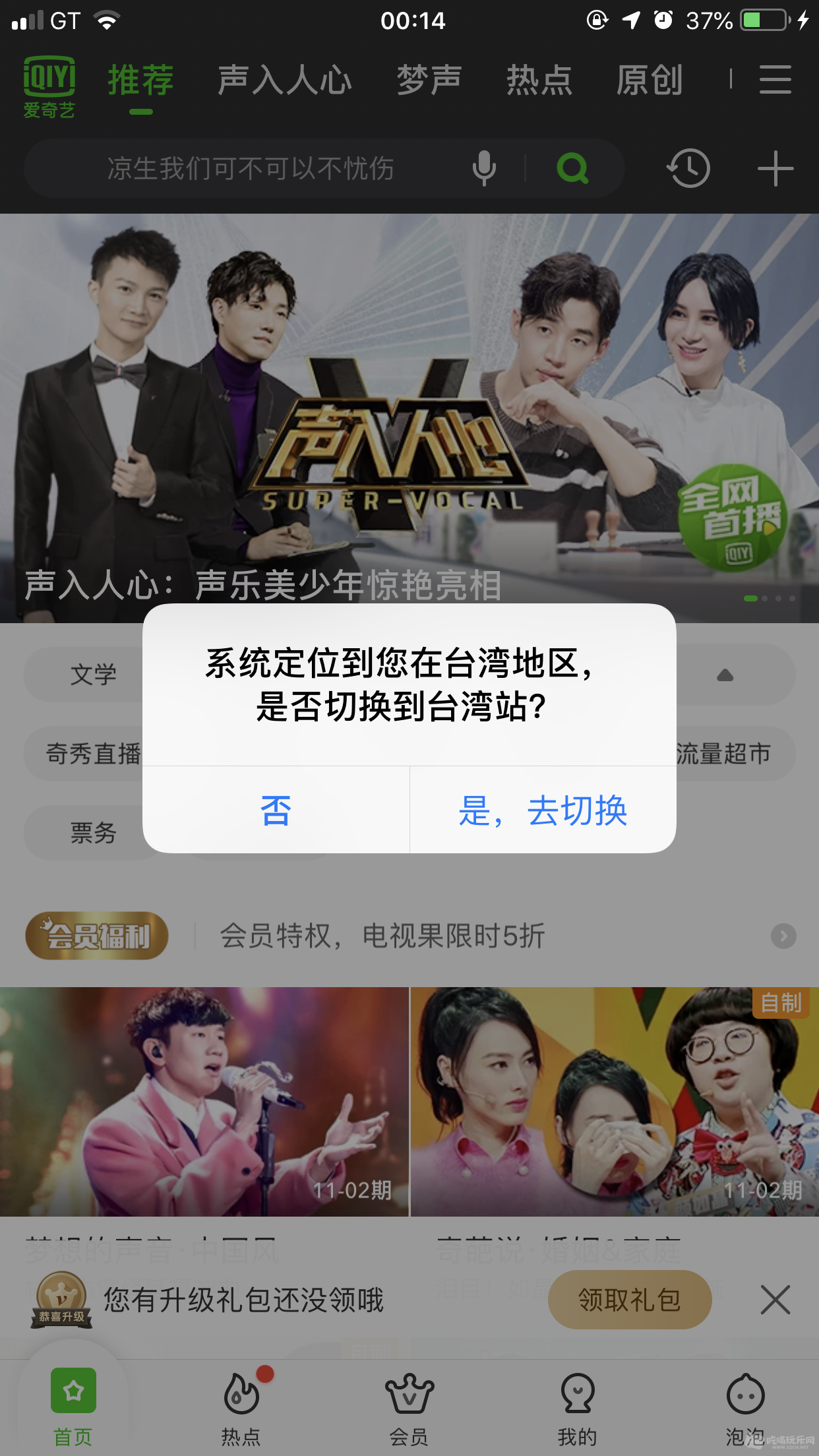
Task: Switch to the 声入人心 top tab
Action: (x=284, y=80)
